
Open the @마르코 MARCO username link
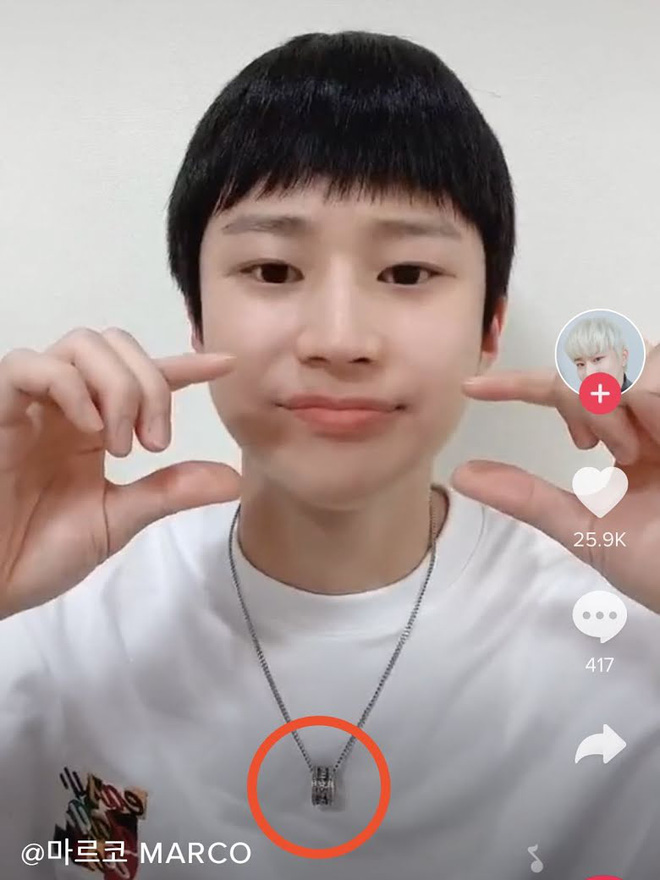[137, 852]
